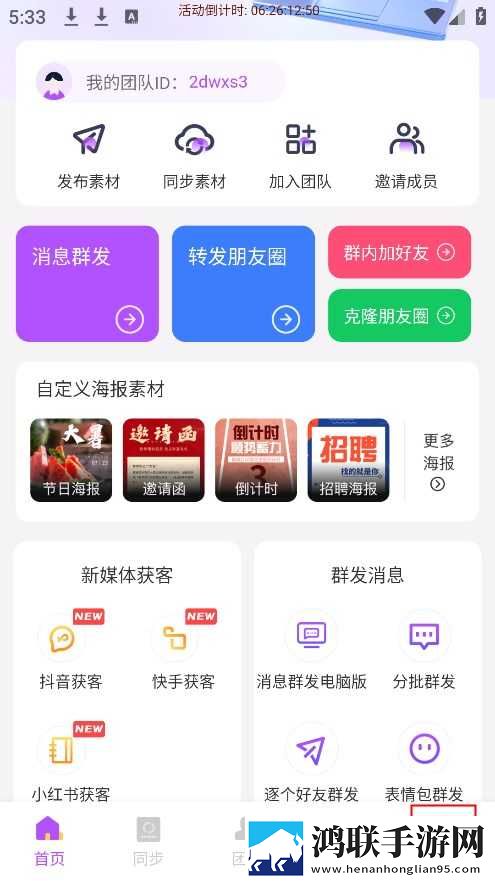Image resolution: width=495 pixels, height=881 pixels.
Task: Open the 邀请函 poster template
Action: (x=164, y=460)
